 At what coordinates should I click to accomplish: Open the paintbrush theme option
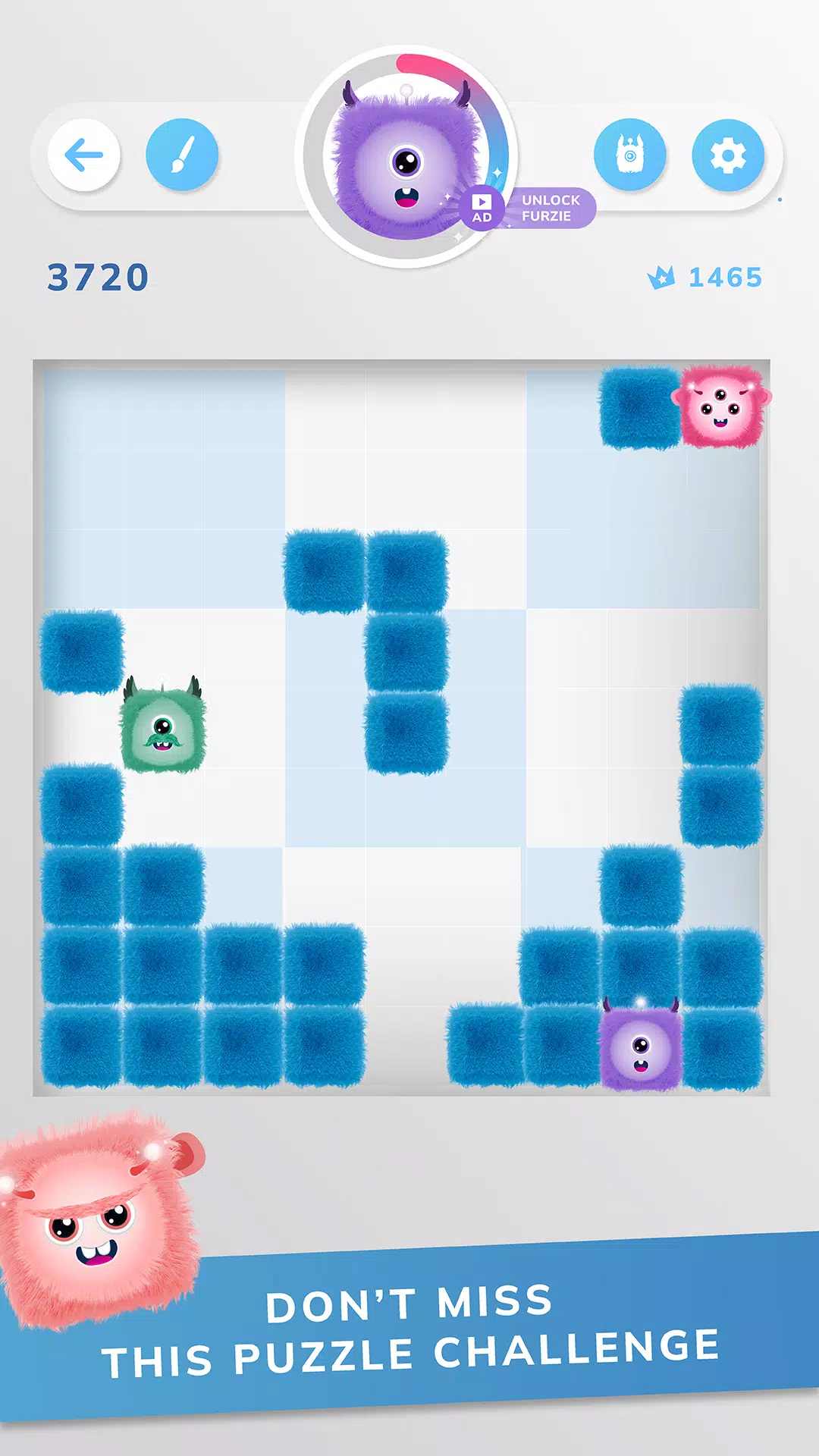tap(182, 155)
